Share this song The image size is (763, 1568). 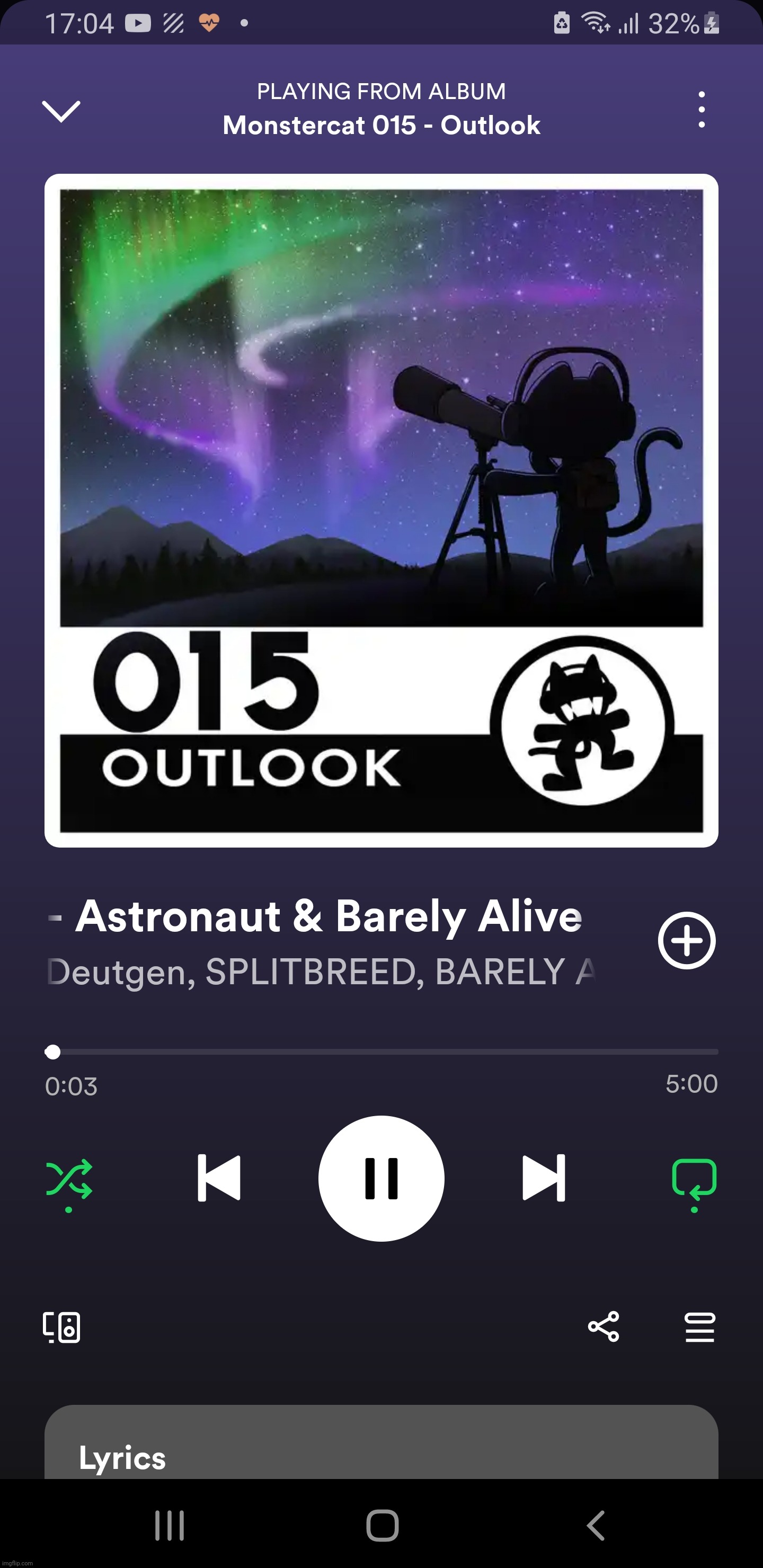[x=604, y=1327]
